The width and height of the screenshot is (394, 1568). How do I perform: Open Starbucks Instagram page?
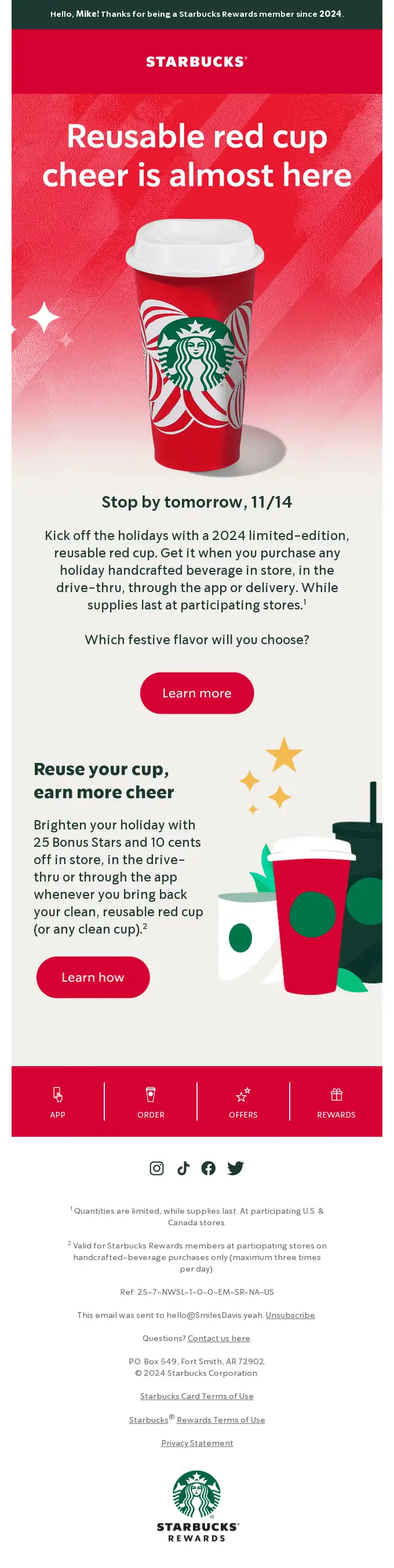click(x=156, y=1168)
